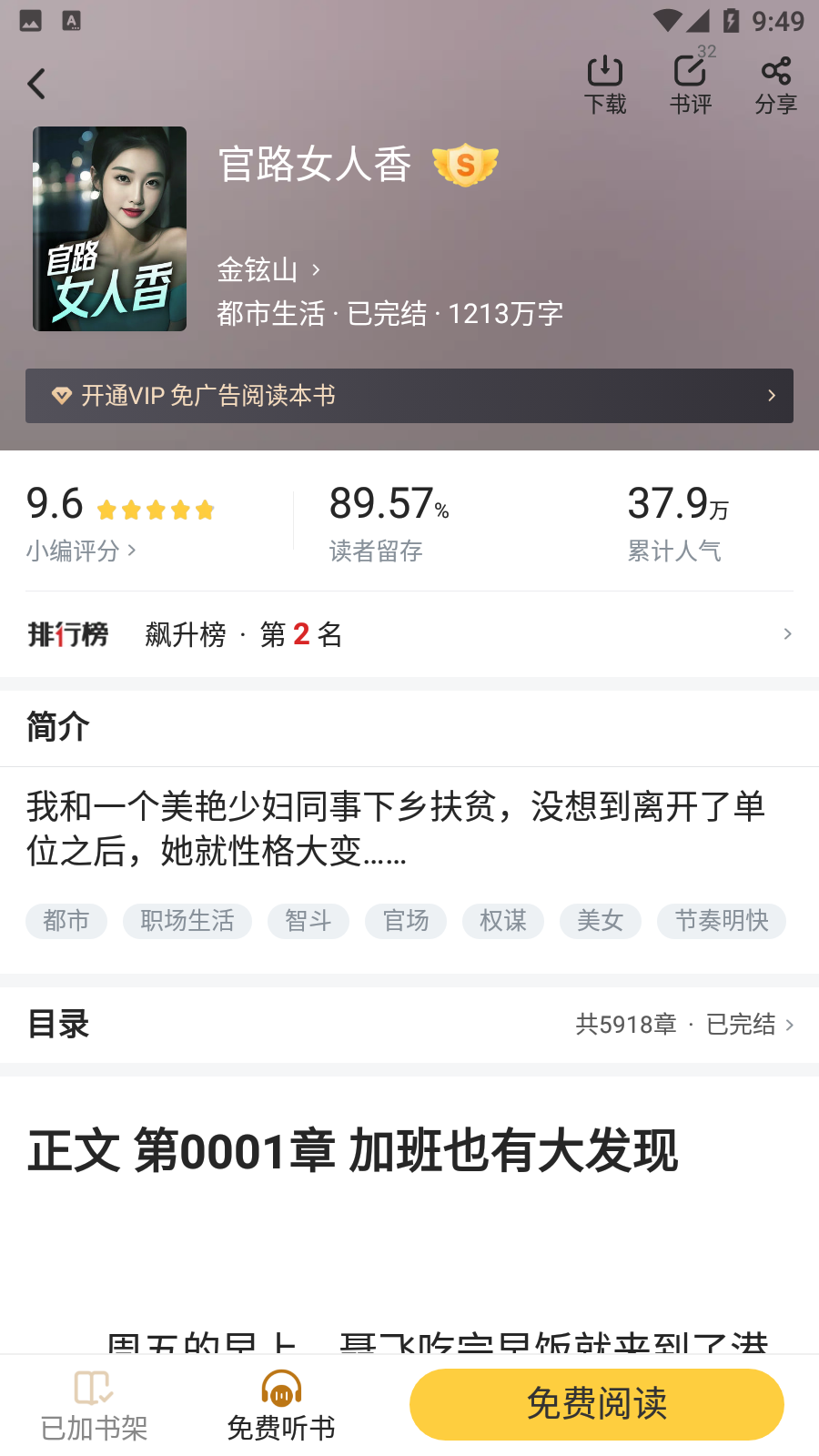Open chapter 正文 第0001章 加班也有大发现

pos(355,1150)
